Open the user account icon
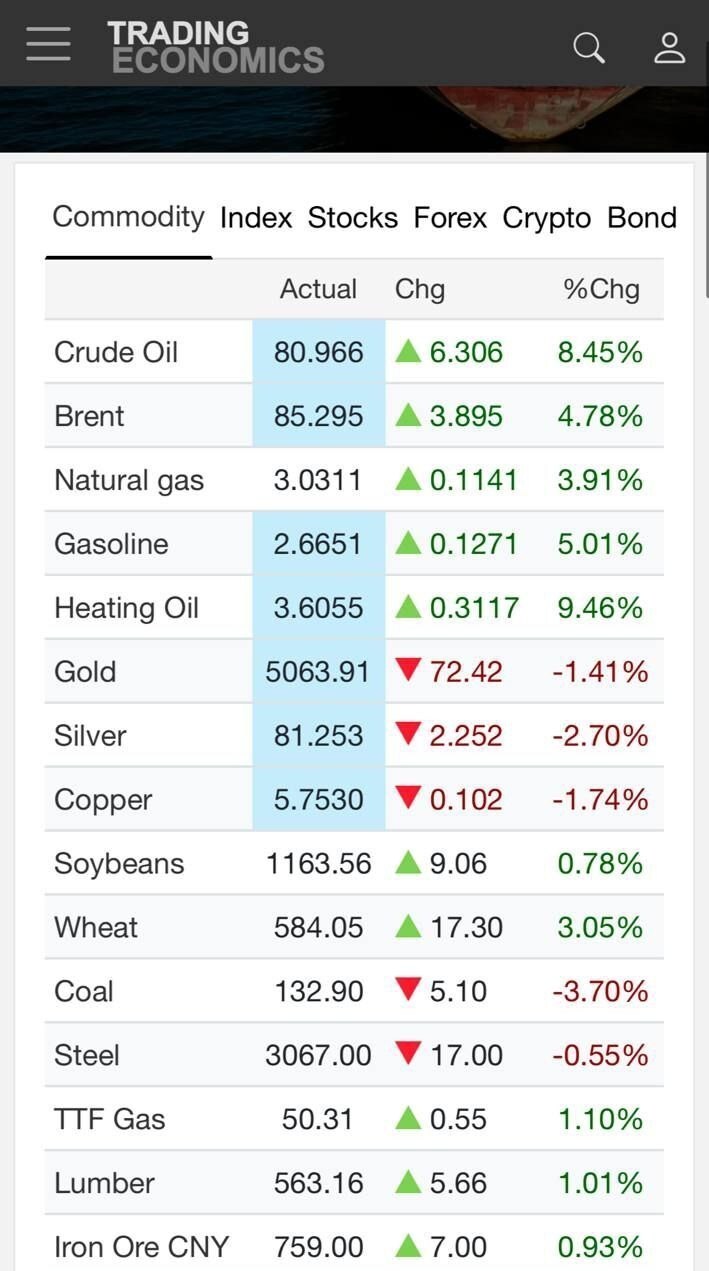 (669, 47)
